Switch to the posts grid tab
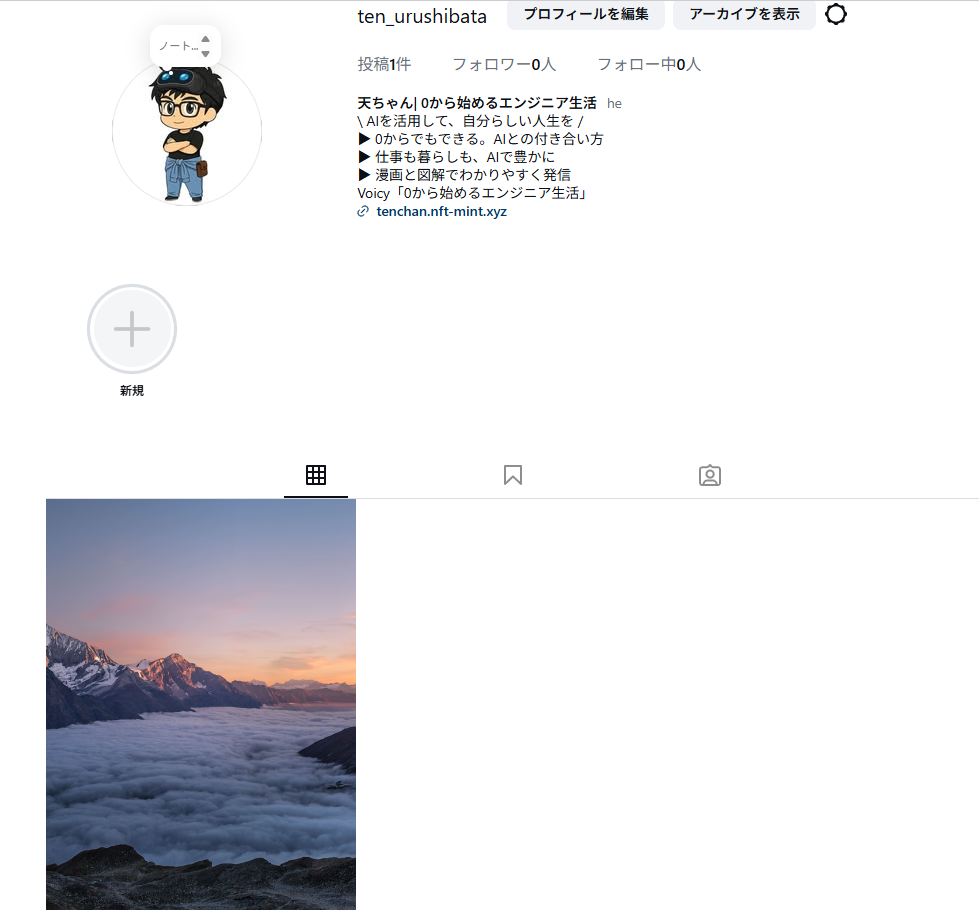979x910 pixels. 316,475
